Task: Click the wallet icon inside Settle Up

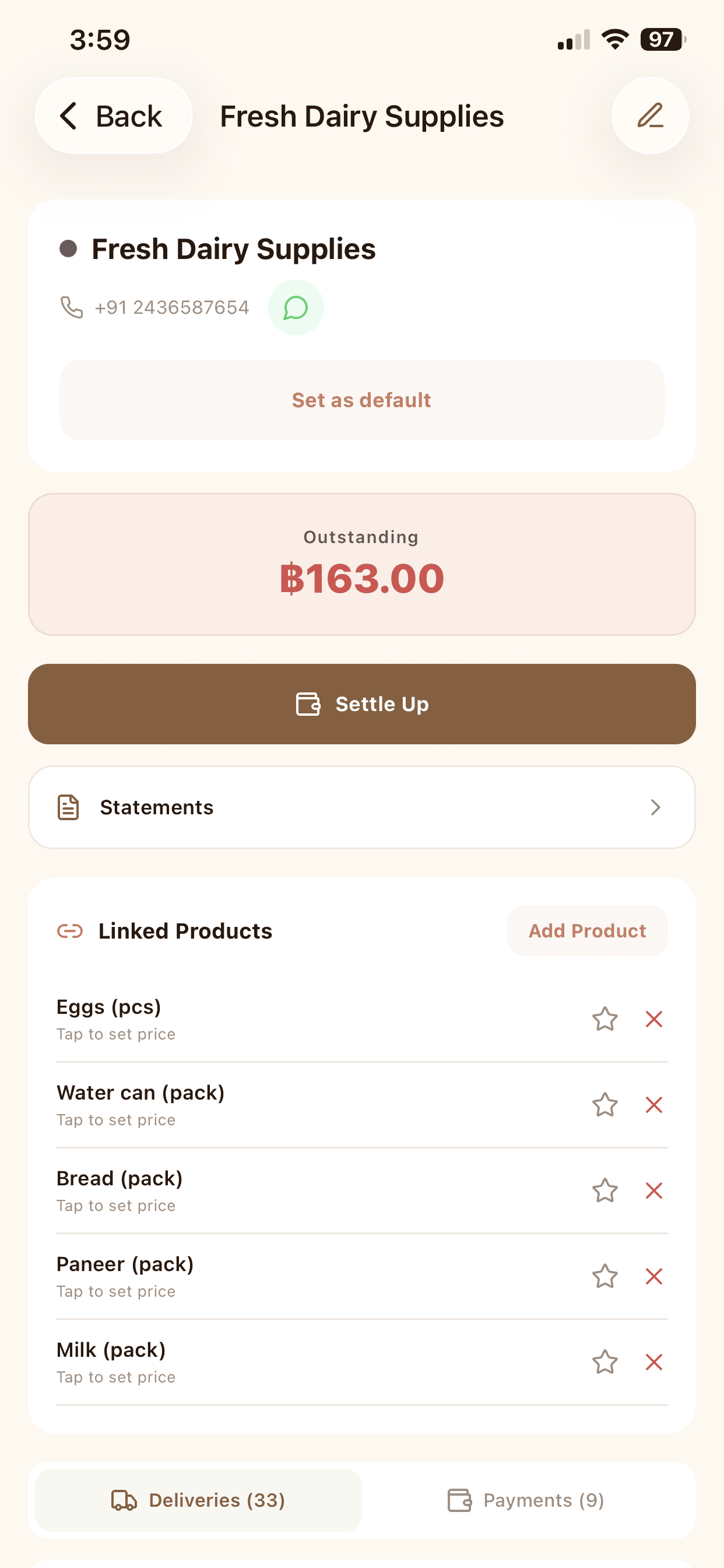Action: (309, 703)
